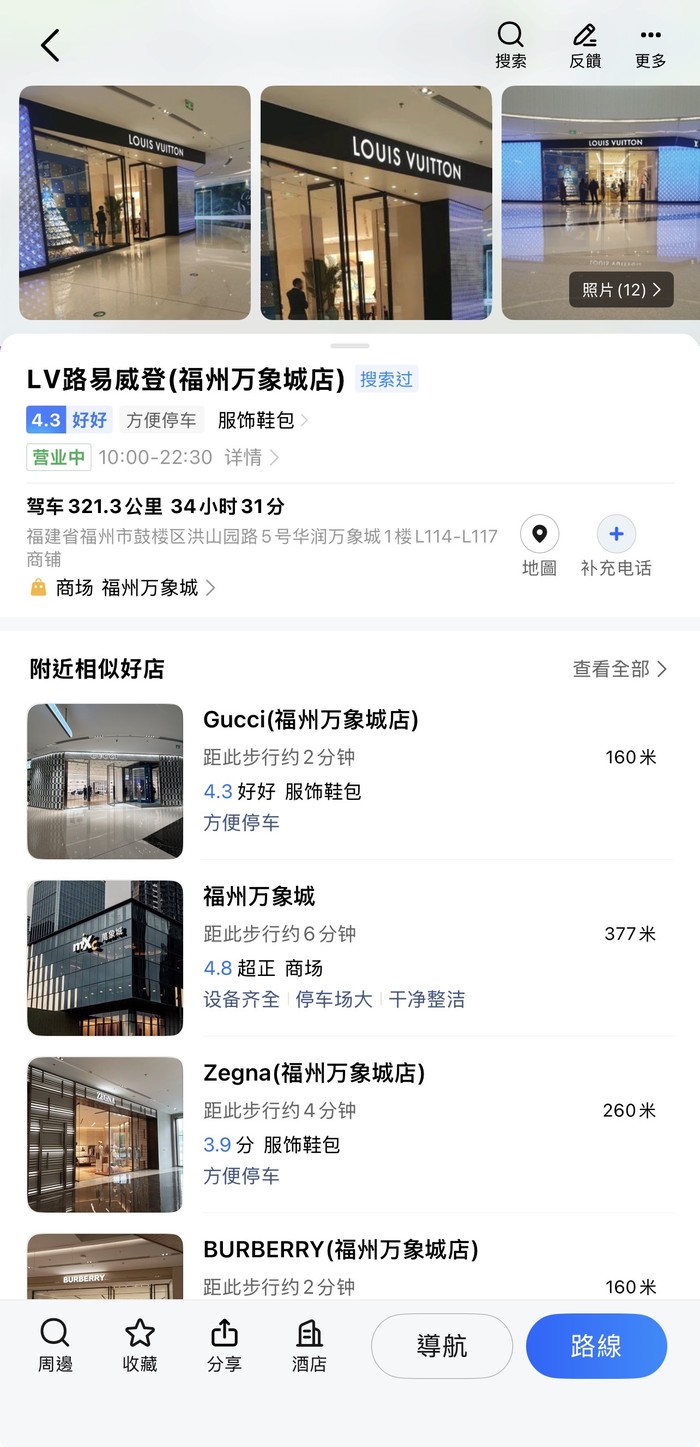Add a phone number via 补充电话
This screenshot has height=1447, width=700.
pyautogui.click(x=616, y=546)
